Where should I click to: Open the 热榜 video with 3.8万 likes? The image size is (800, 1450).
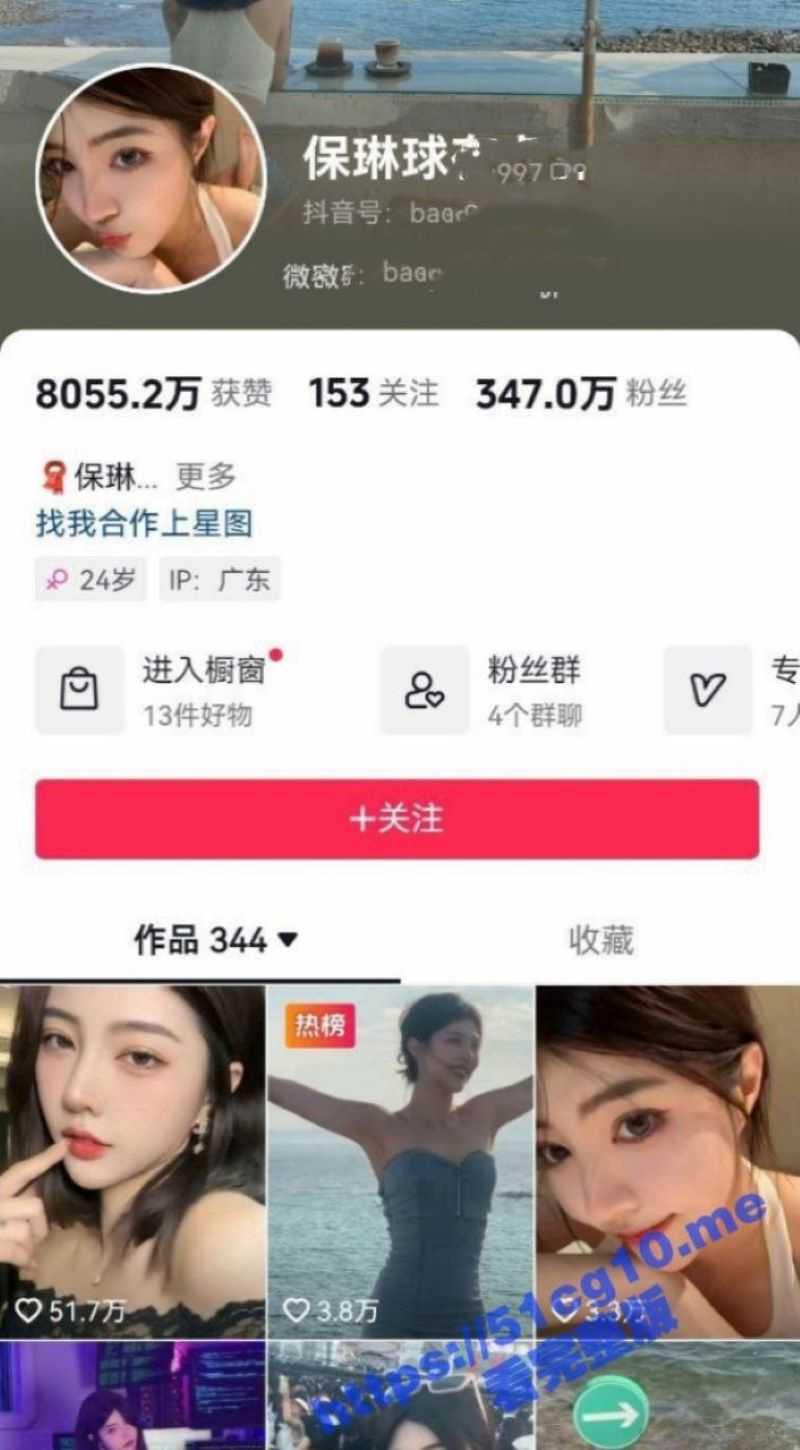pyautogui.click(x=400, y=1160)
